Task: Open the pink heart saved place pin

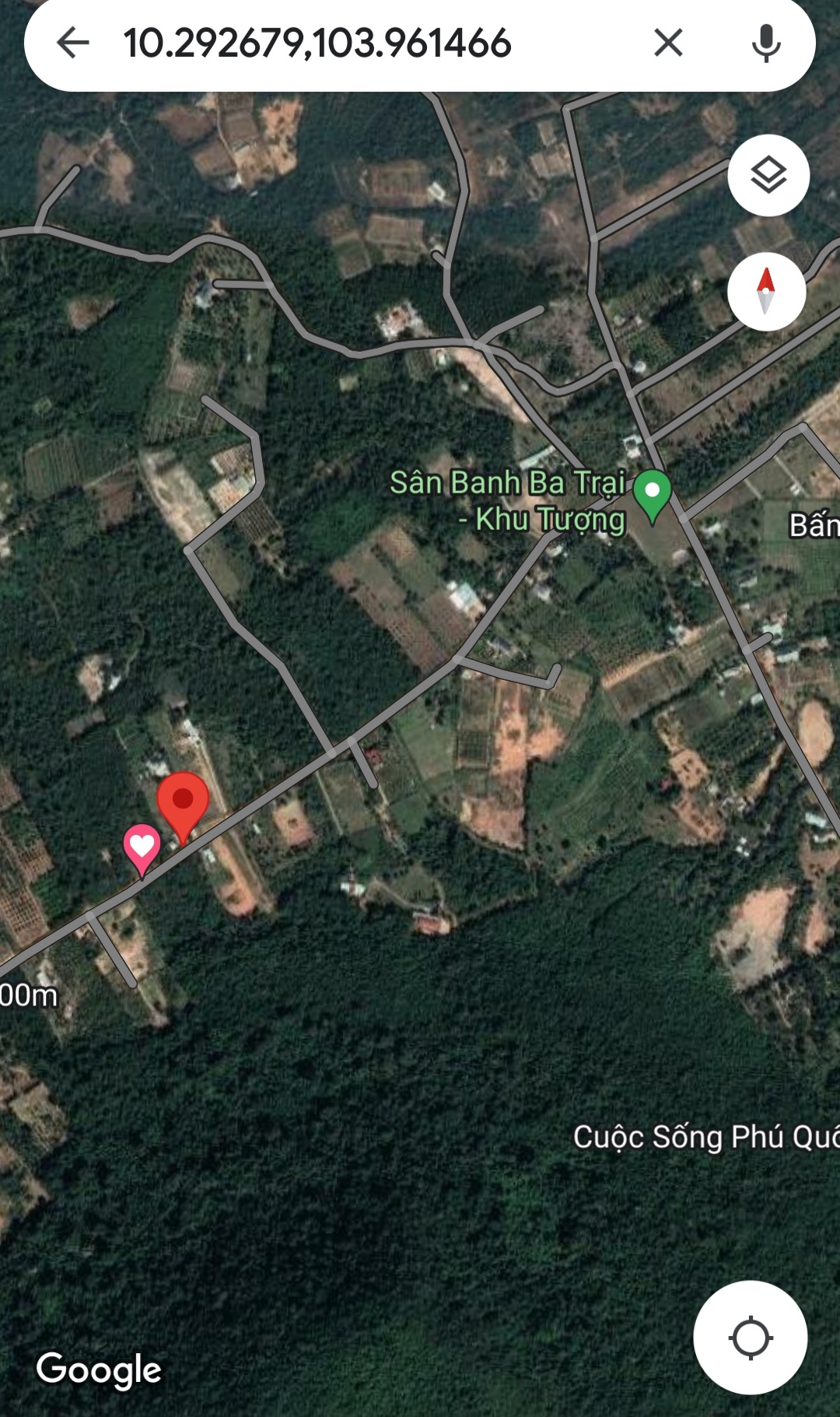Action: click(142, 847)
